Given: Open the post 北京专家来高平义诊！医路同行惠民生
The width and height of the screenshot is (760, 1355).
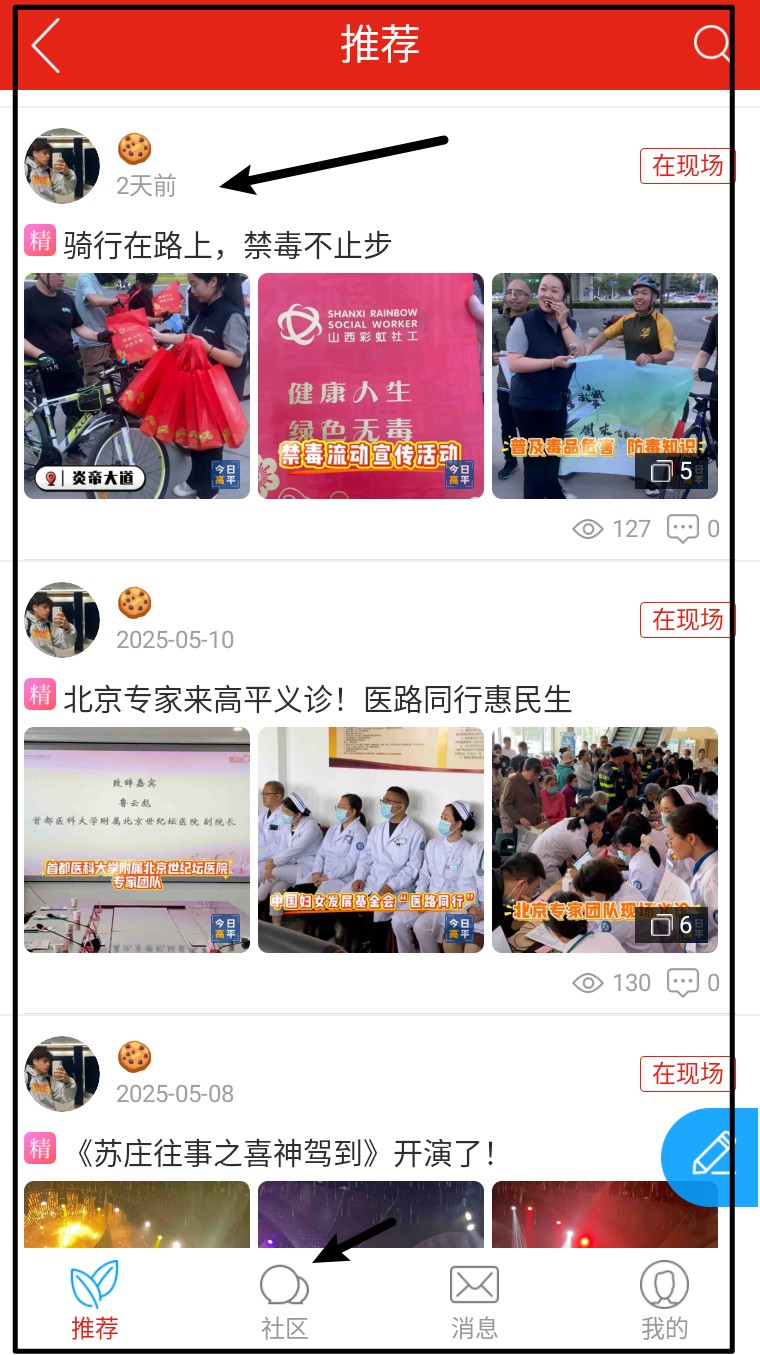Looking at the screenshot, I should point(317,698).
